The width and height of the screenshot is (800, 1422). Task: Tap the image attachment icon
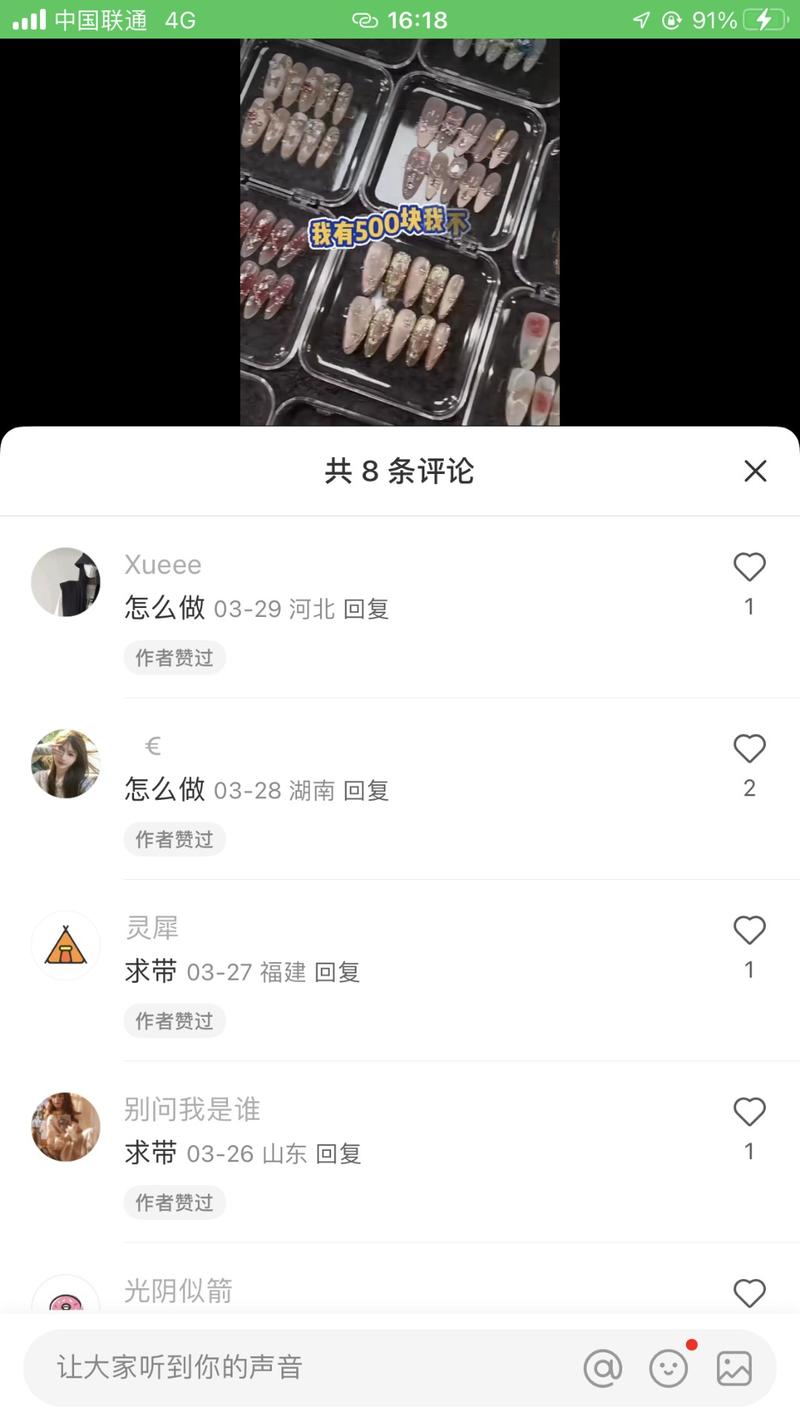point(735,1368)
